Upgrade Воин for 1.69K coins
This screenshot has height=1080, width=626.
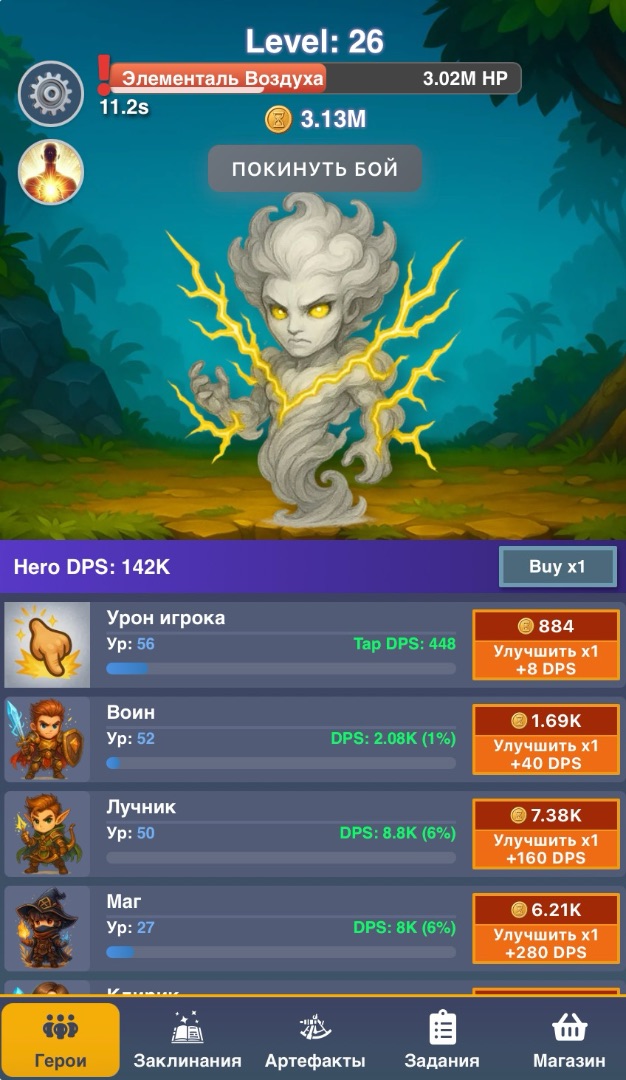click(546, 739)
